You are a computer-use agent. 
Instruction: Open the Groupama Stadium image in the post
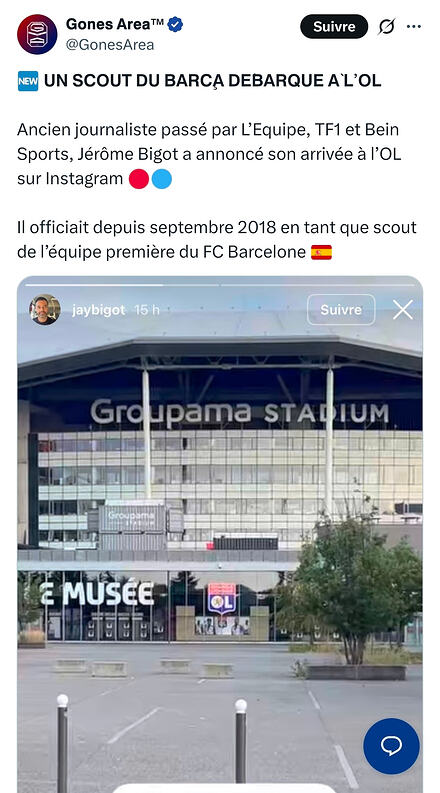tap(220, 534)
